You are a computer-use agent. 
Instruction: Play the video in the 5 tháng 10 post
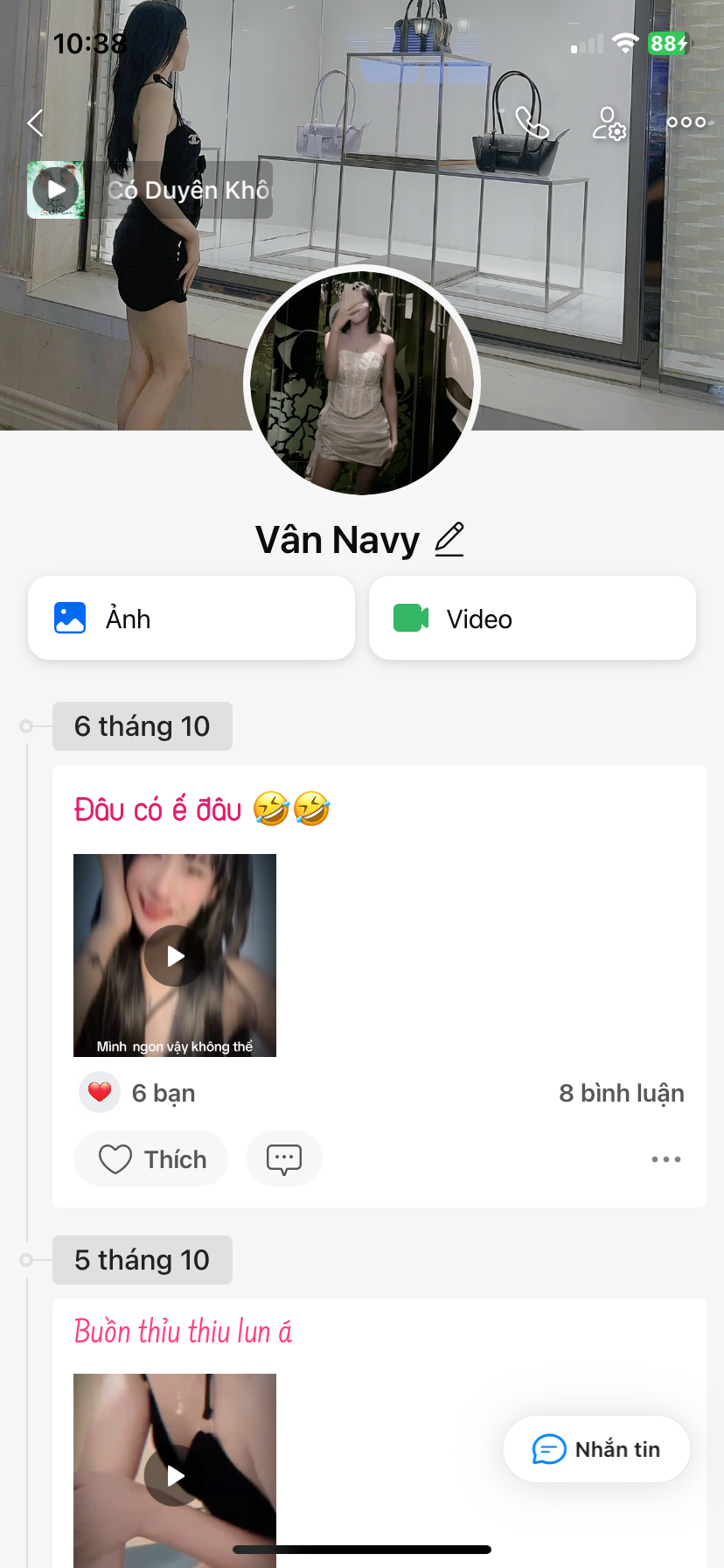[x=175, y=1475]
